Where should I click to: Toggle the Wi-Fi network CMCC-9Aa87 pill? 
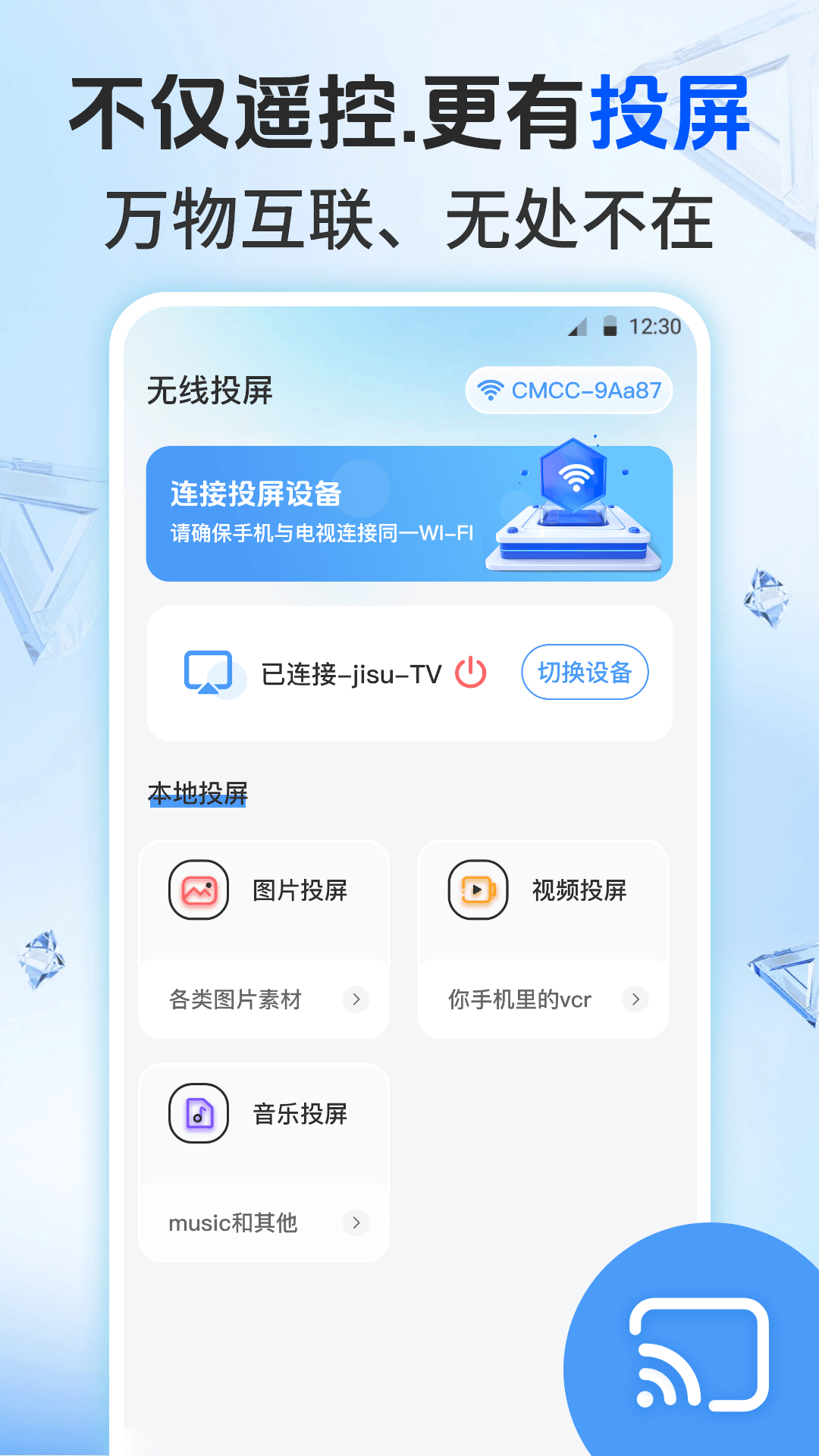pos(570,391)
